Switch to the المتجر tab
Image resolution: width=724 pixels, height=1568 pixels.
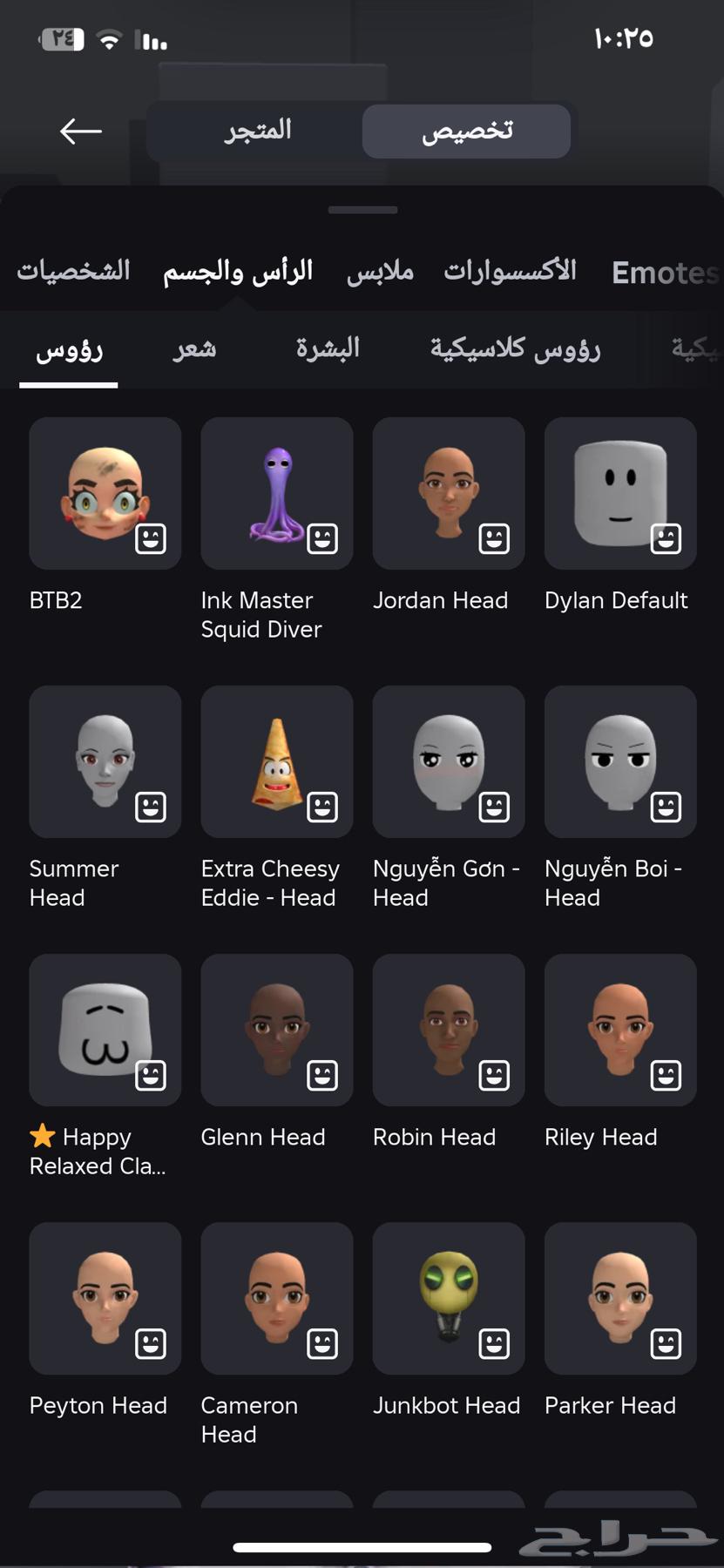tap(257, 132)
